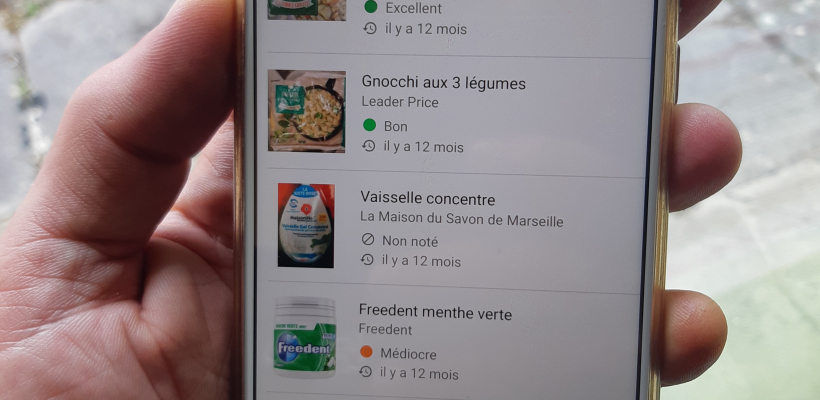Open the Freedent menthe verte product
The width and height of the screenshot is (820, 400).
(x=435, y=314)
